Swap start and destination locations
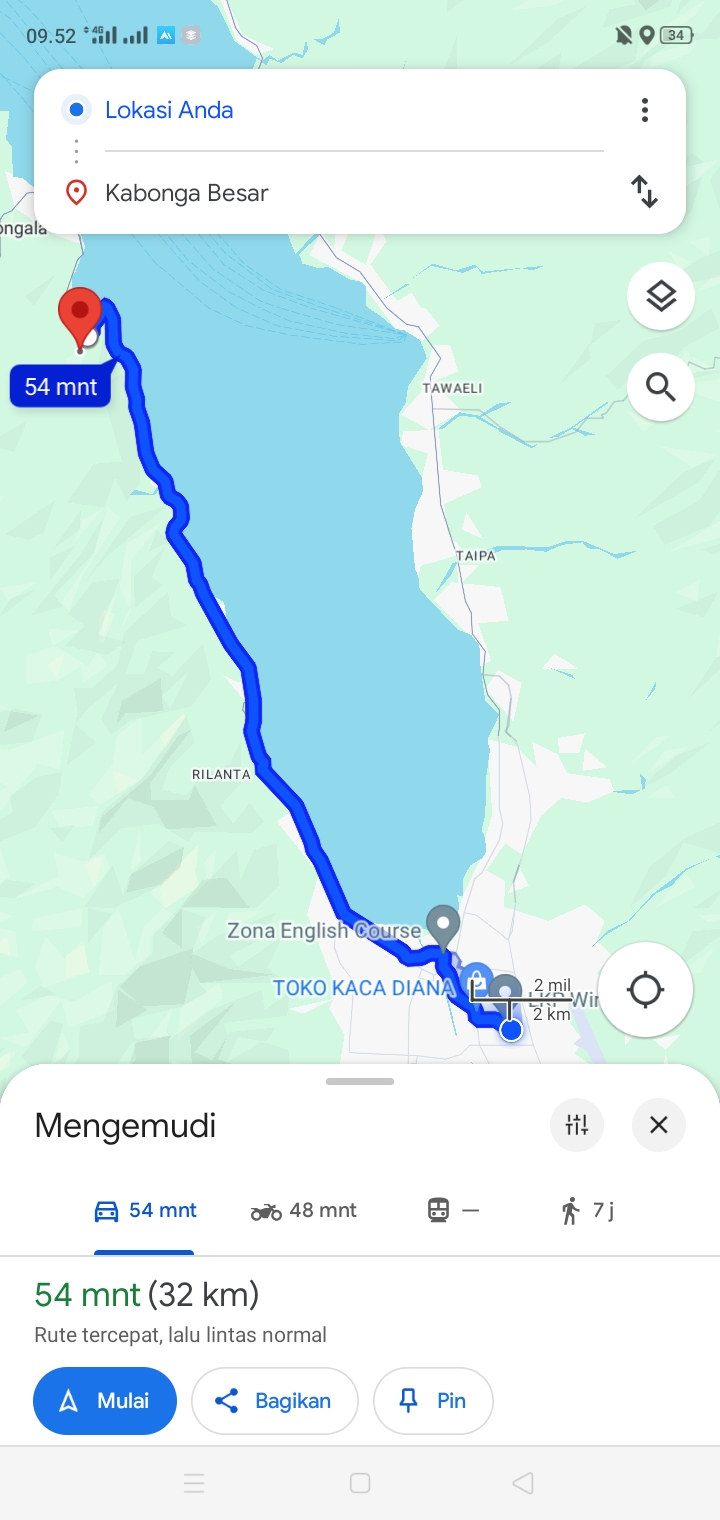The width and height of the screenshot is (720, 1520). coord(645,191)
